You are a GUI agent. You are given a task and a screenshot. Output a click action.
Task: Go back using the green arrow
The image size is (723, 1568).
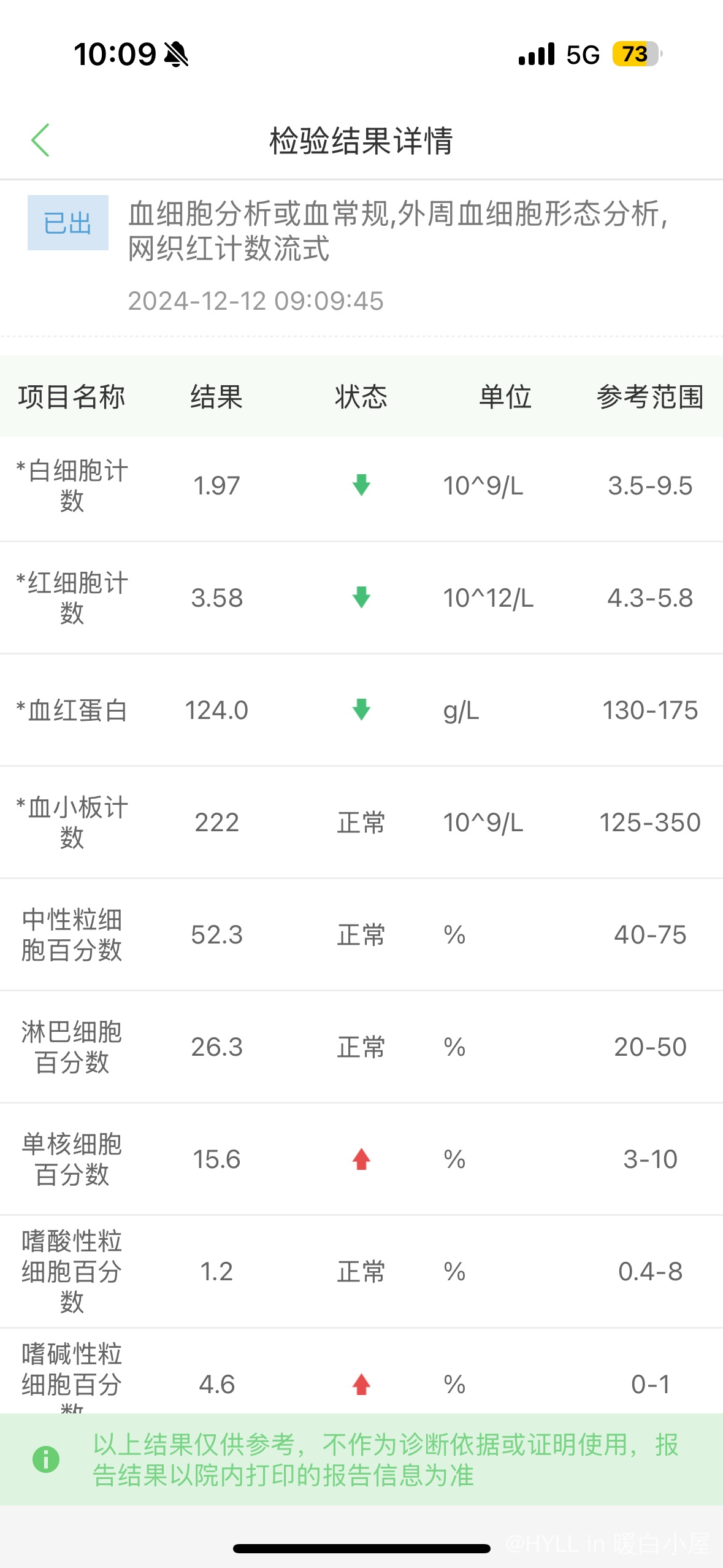[x=40, y=140]
